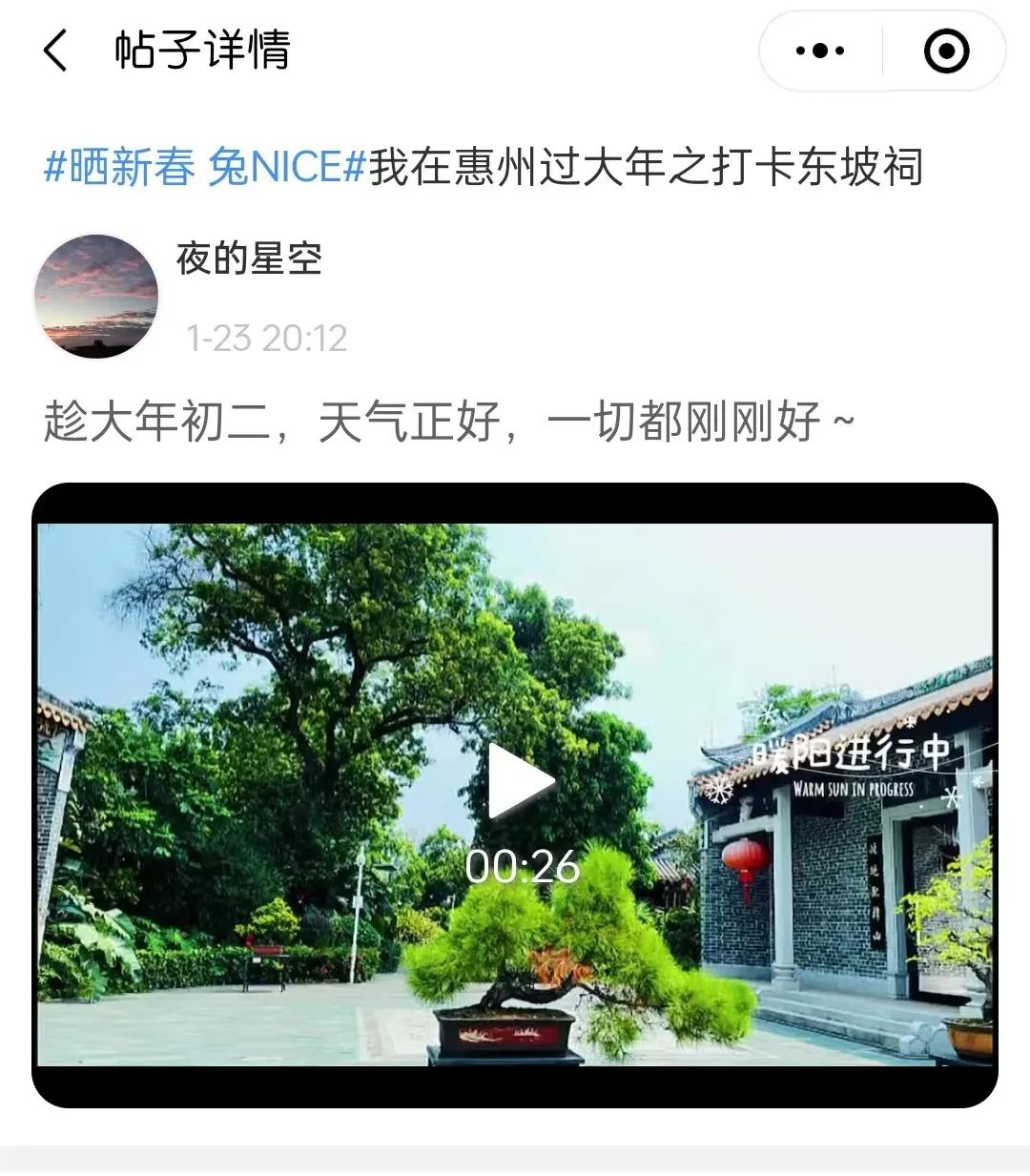Image resolution: width=1030 pixels, height=1176 pixels.
Task: View 夜的星空's profile avatar
Action: click(x=96, y=297)
